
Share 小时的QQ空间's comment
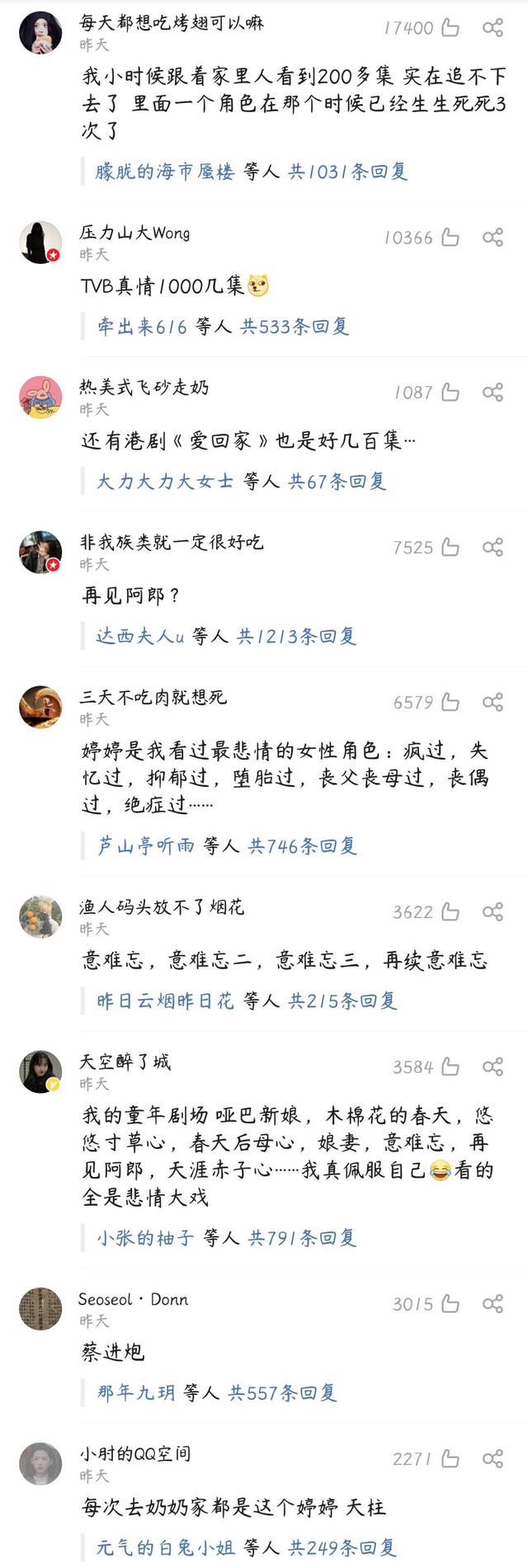(x=493, y=1458)
